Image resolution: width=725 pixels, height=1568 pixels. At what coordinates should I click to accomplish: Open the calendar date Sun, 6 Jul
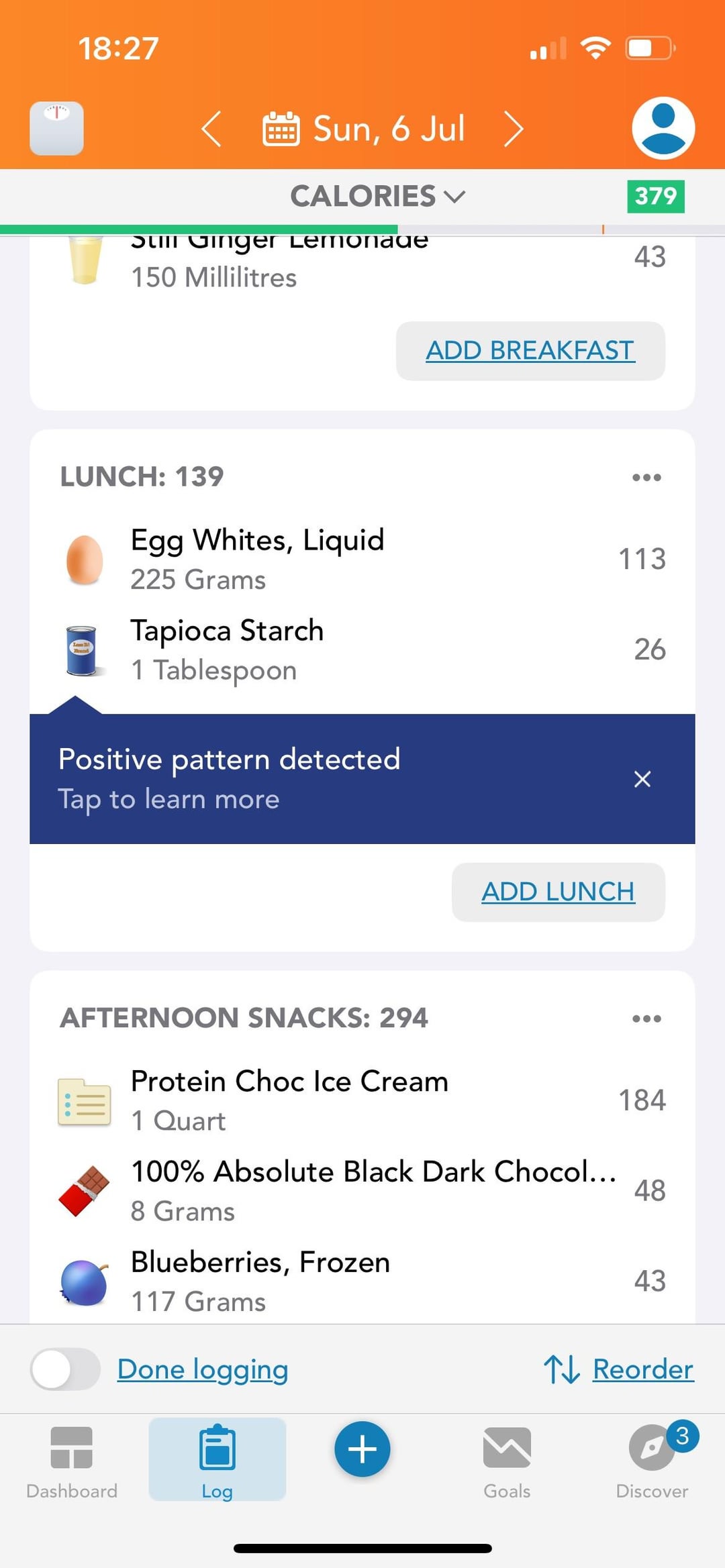point(363,129)
